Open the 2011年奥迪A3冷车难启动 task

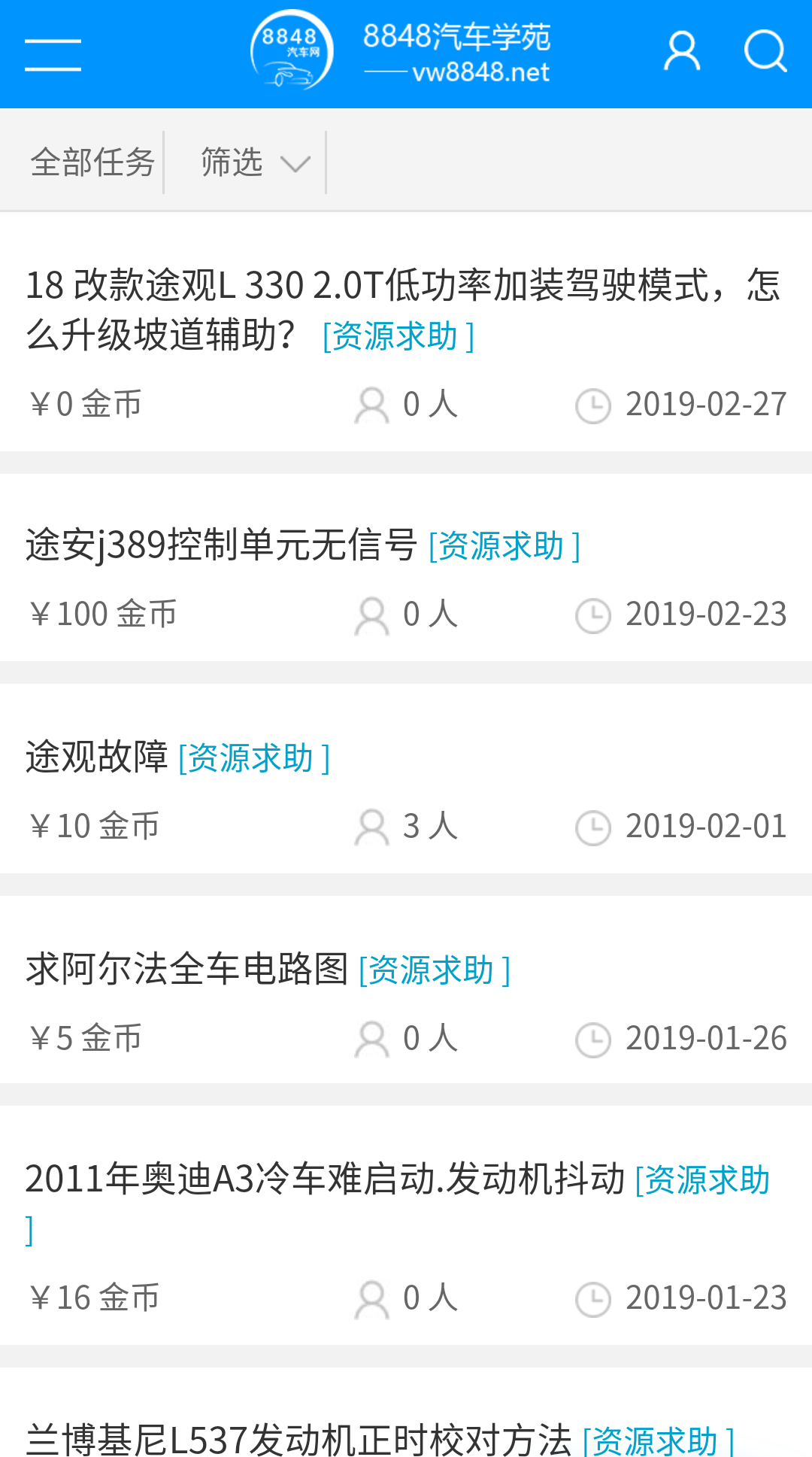click(x=325, y=1179)
